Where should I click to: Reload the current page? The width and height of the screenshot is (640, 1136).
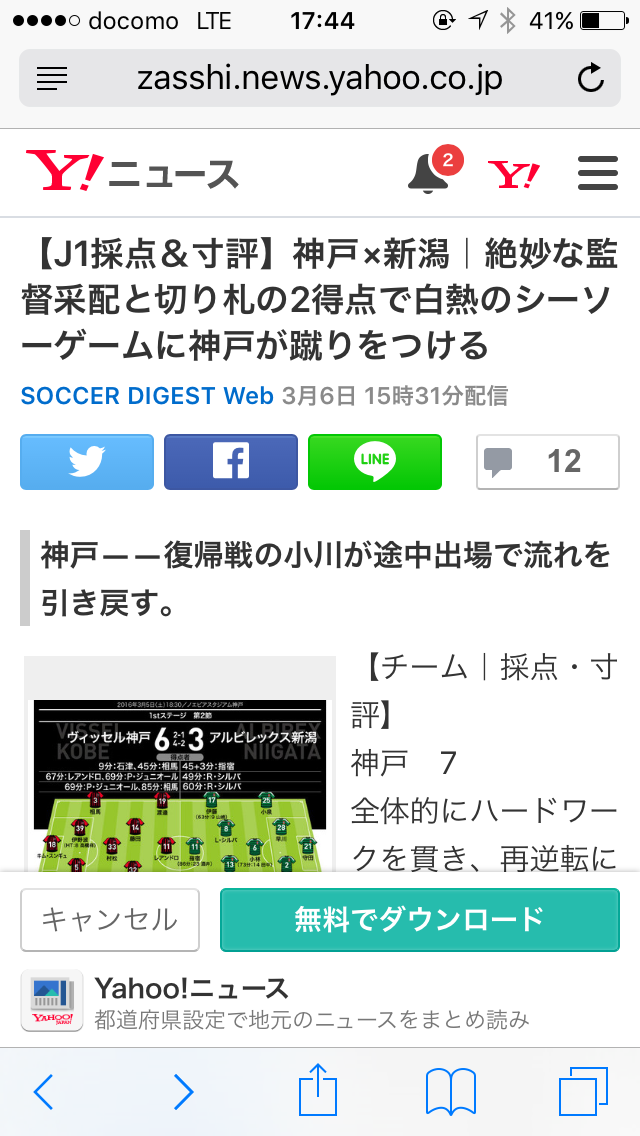[x=590, y=78]
